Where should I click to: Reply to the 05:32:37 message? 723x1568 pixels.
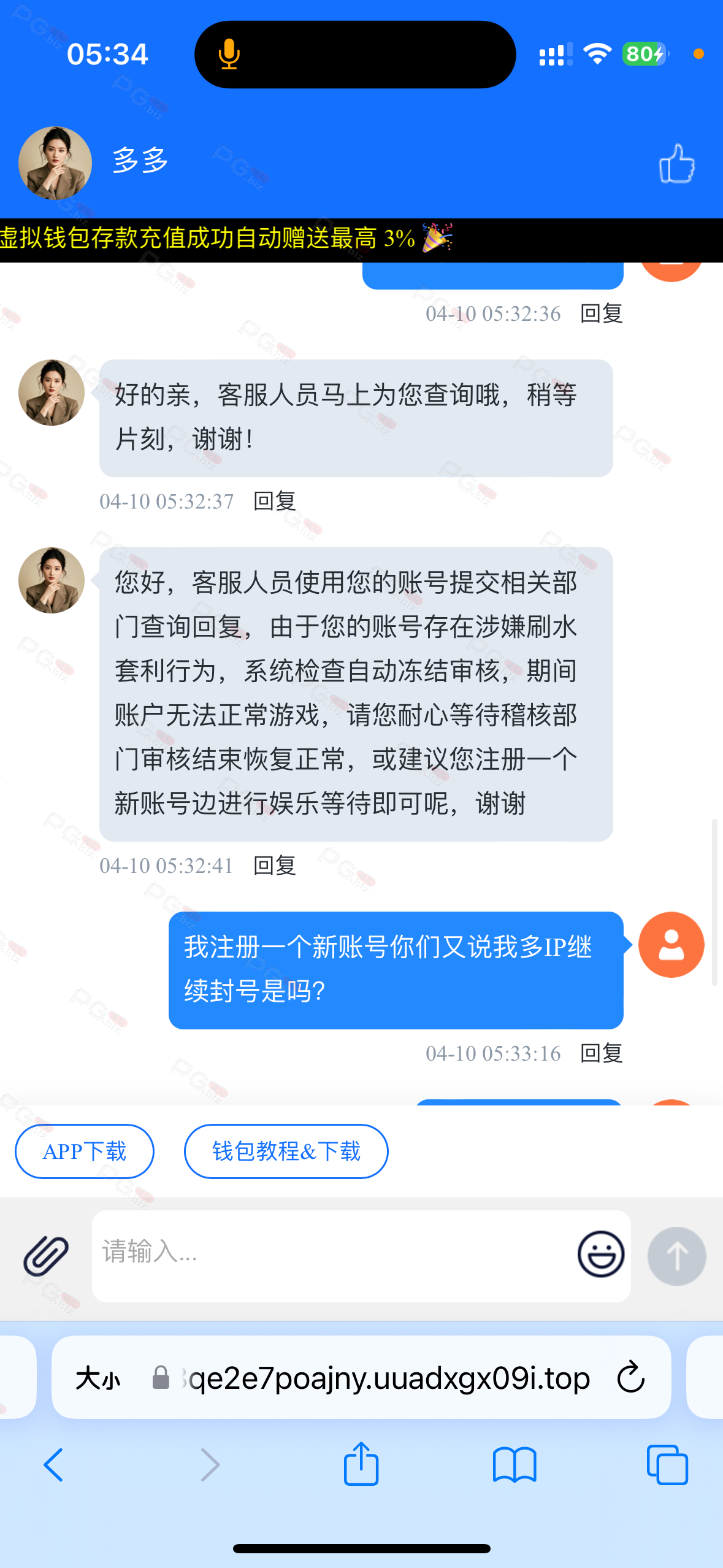(x=275, y=501)
